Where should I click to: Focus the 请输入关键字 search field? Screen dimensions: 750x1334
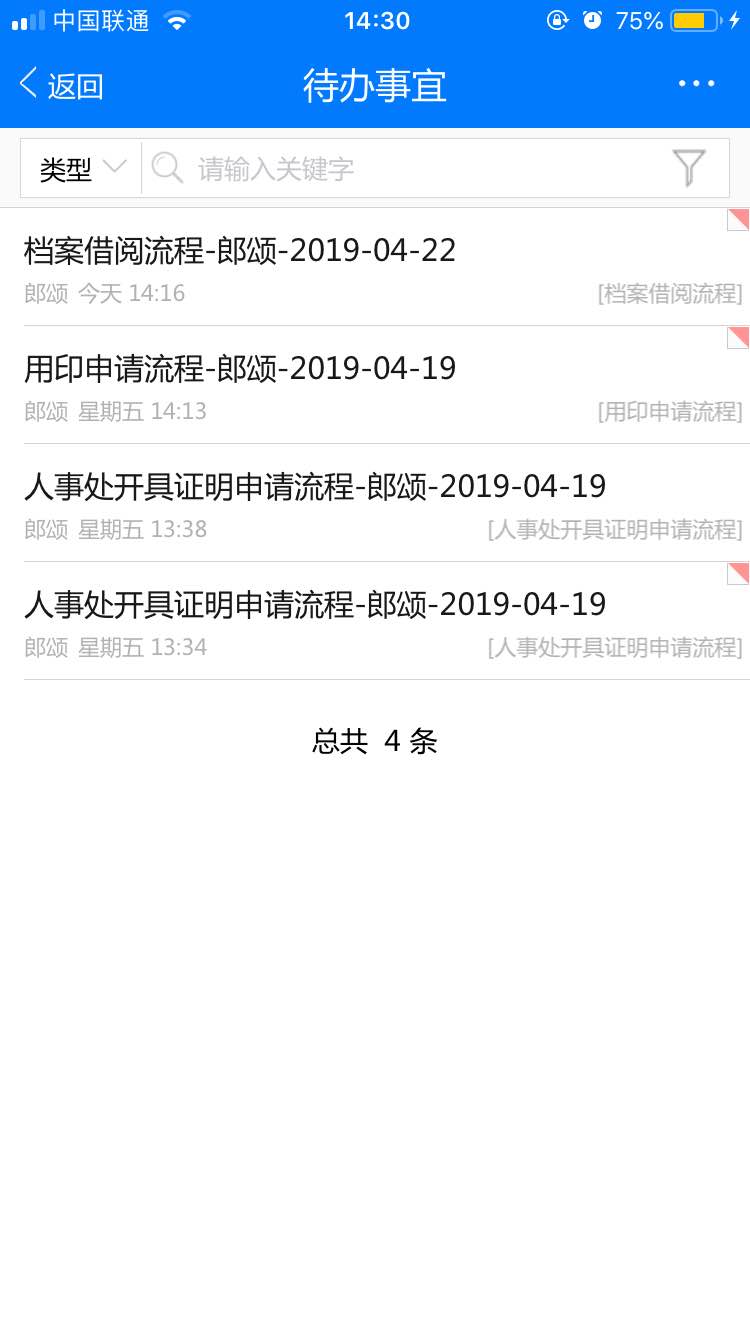[405, 169]
